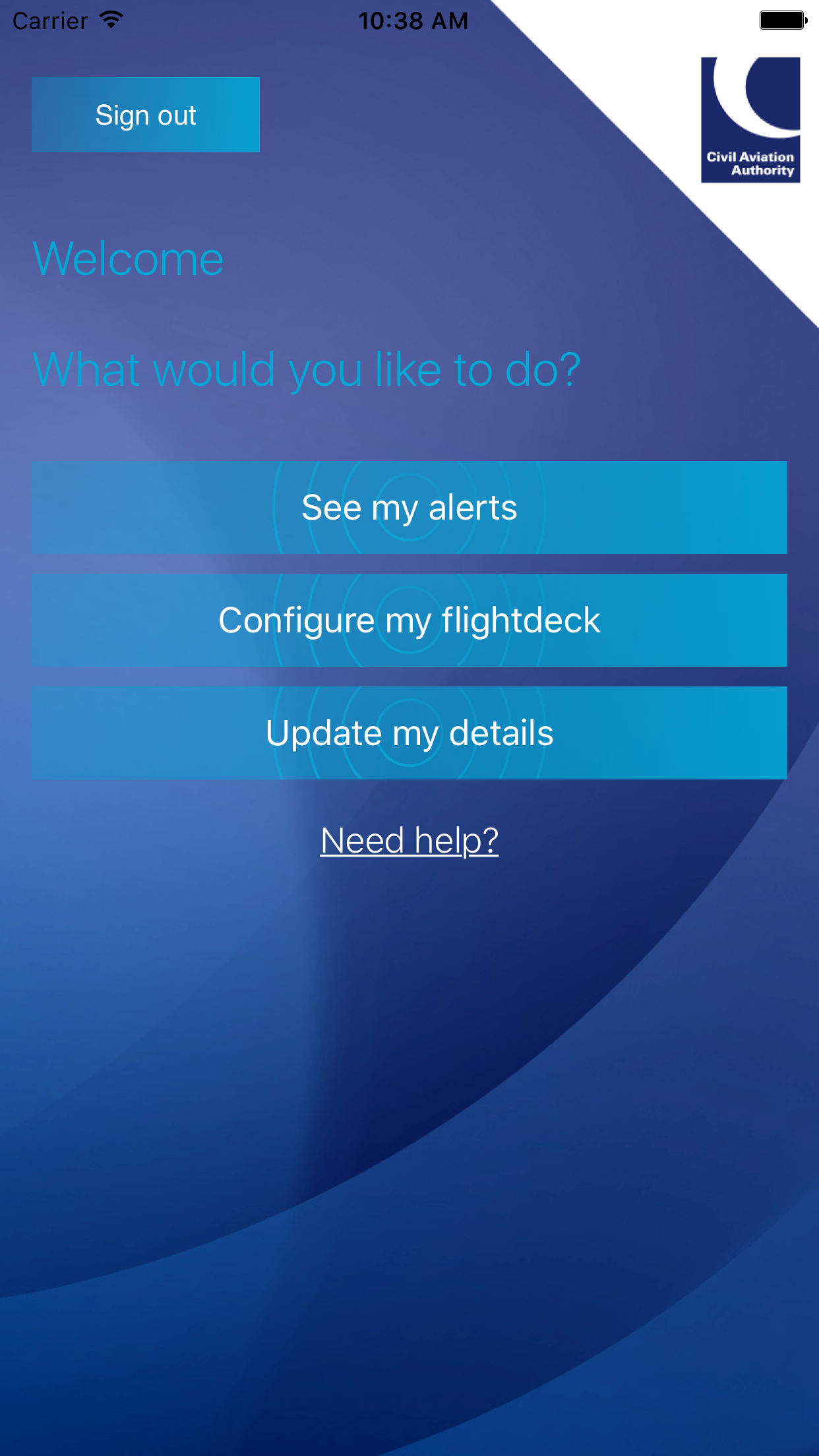Tap the underlined help text
Image resolution: width=819 pixels, height=1456 pixels.
pos(409,839)
